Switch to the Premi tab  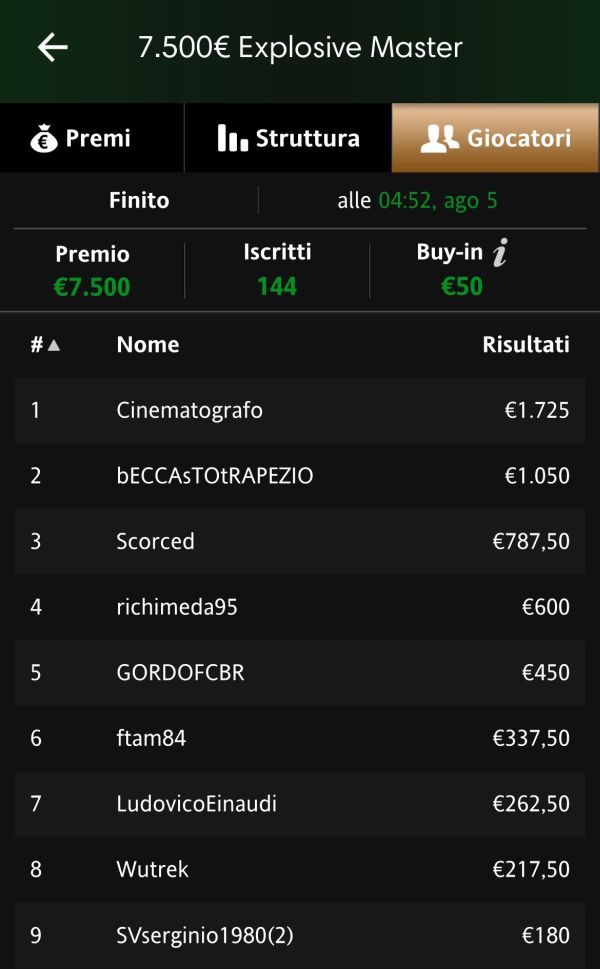92,138
